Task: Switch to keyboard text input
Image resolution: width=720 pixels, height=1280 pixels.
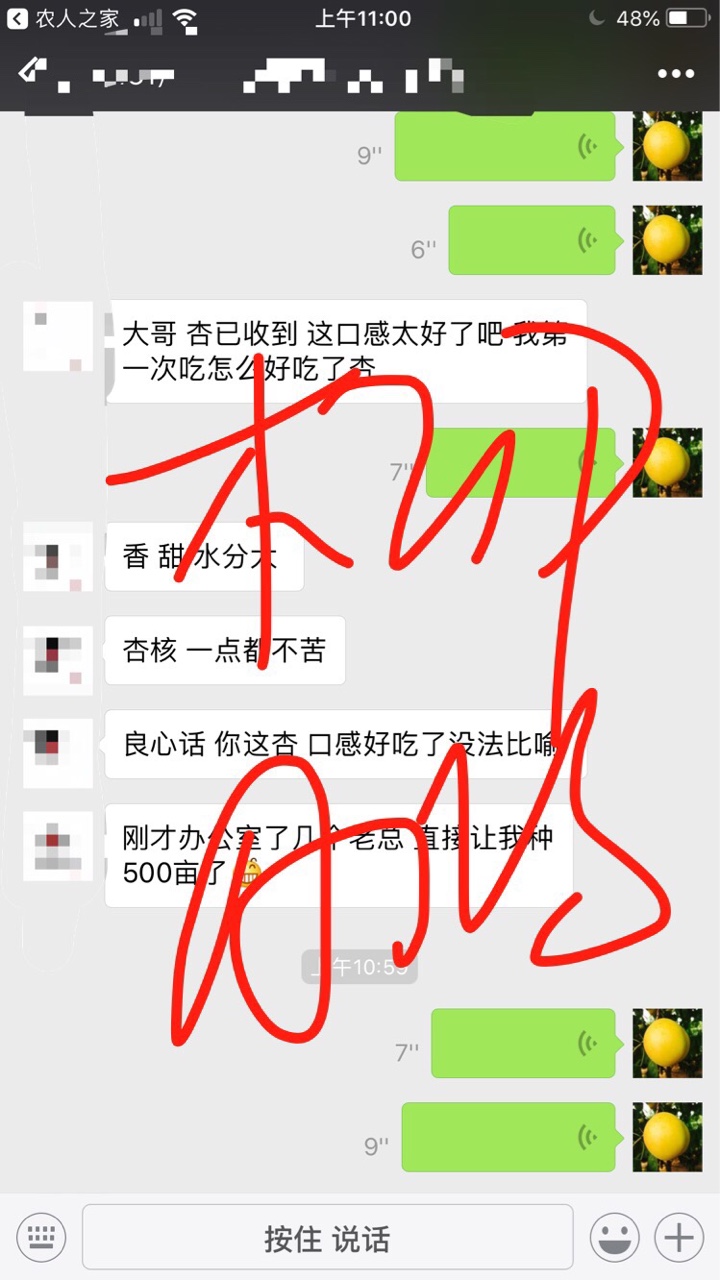Action: [41, 1238]
